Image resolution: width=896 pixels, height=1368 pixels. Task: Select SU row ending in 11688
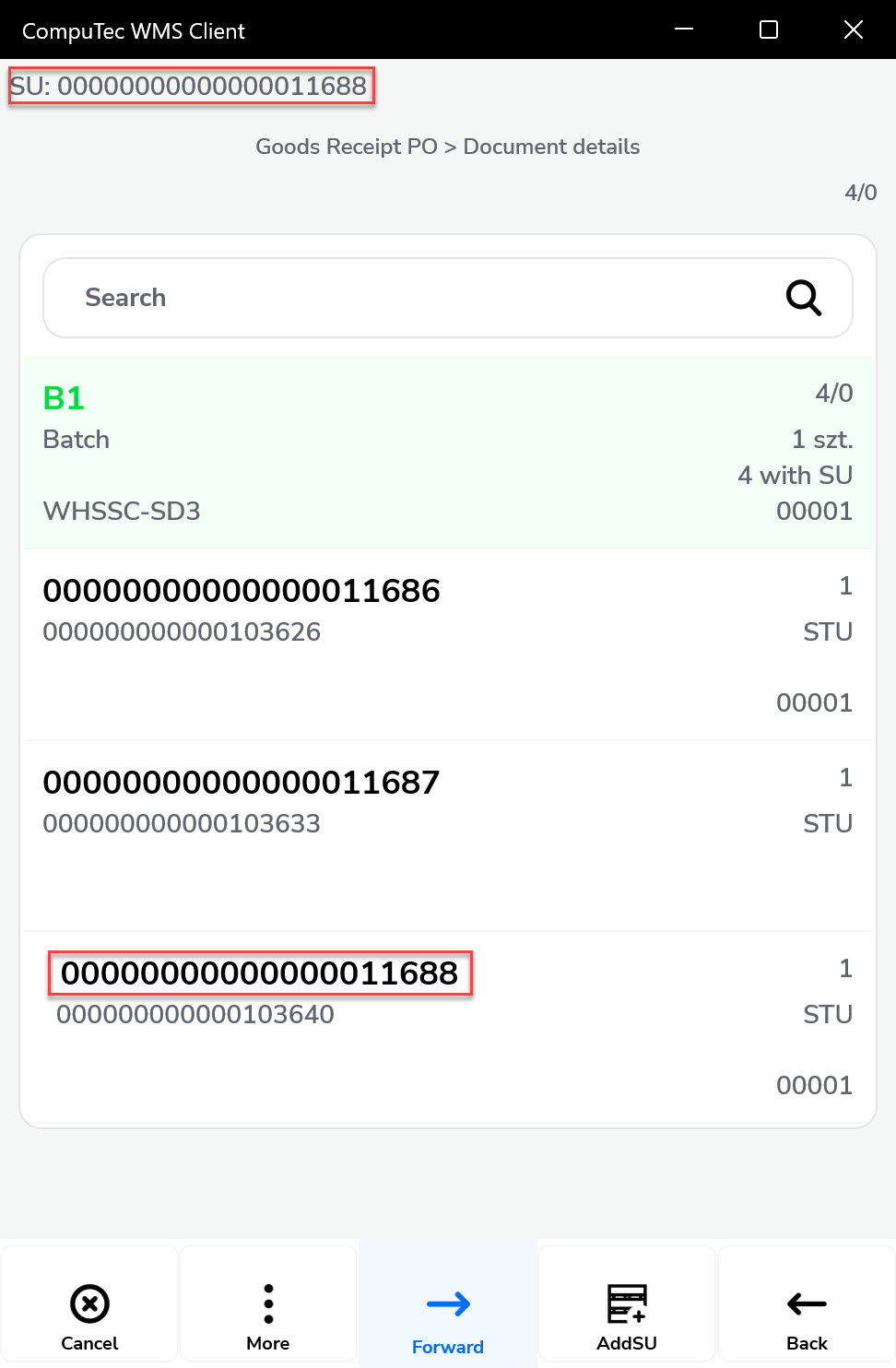pos(448,1027)
